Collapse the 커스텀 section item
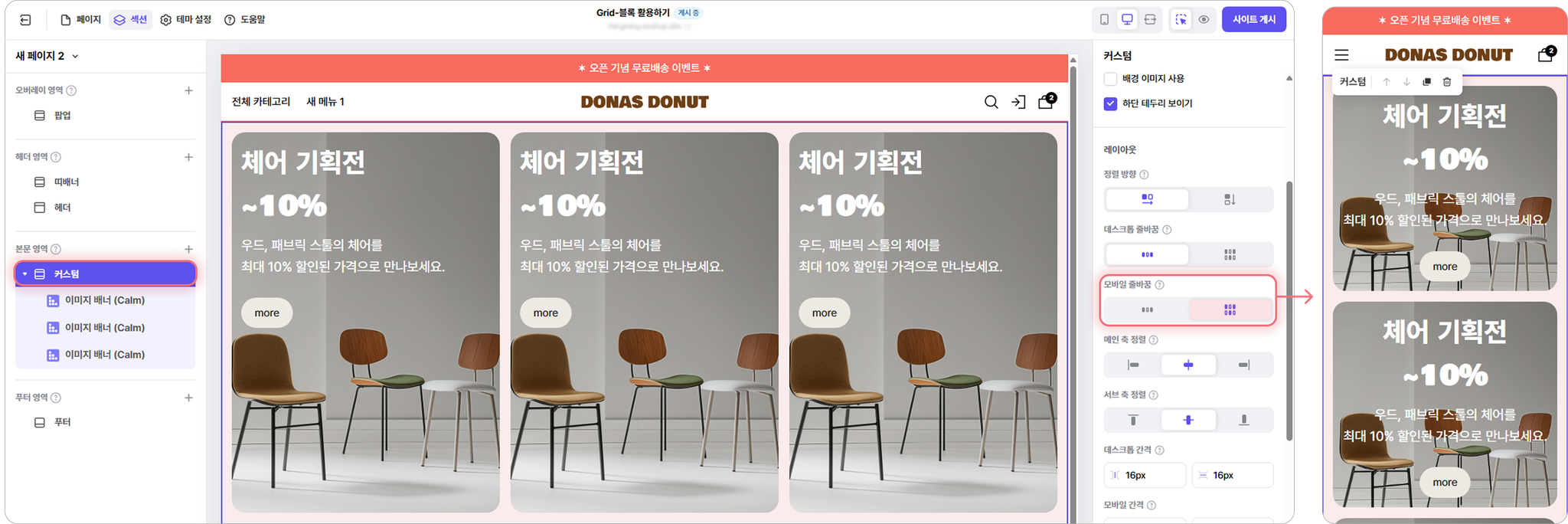The height and width of the screenshot is (524, 1568). click(25, 273)
